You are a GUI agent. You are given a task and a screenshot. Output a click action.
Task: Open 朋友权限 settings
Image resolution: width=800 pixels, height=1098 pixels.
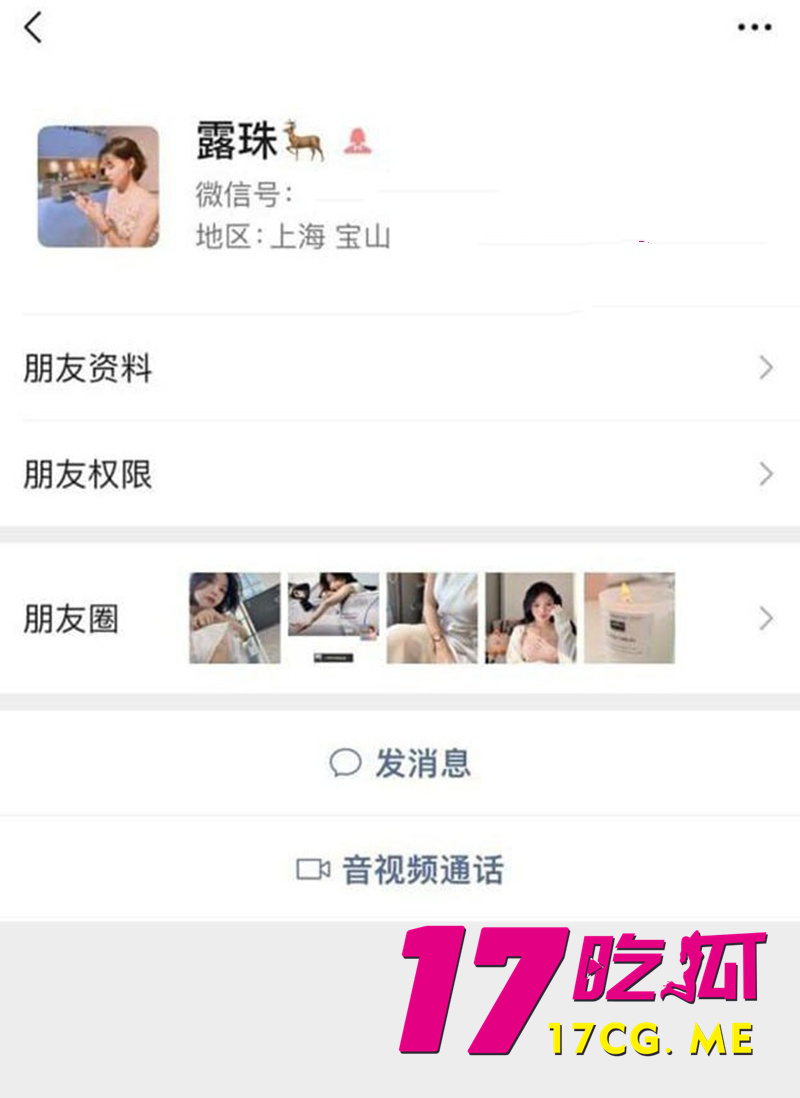(400, 474)
